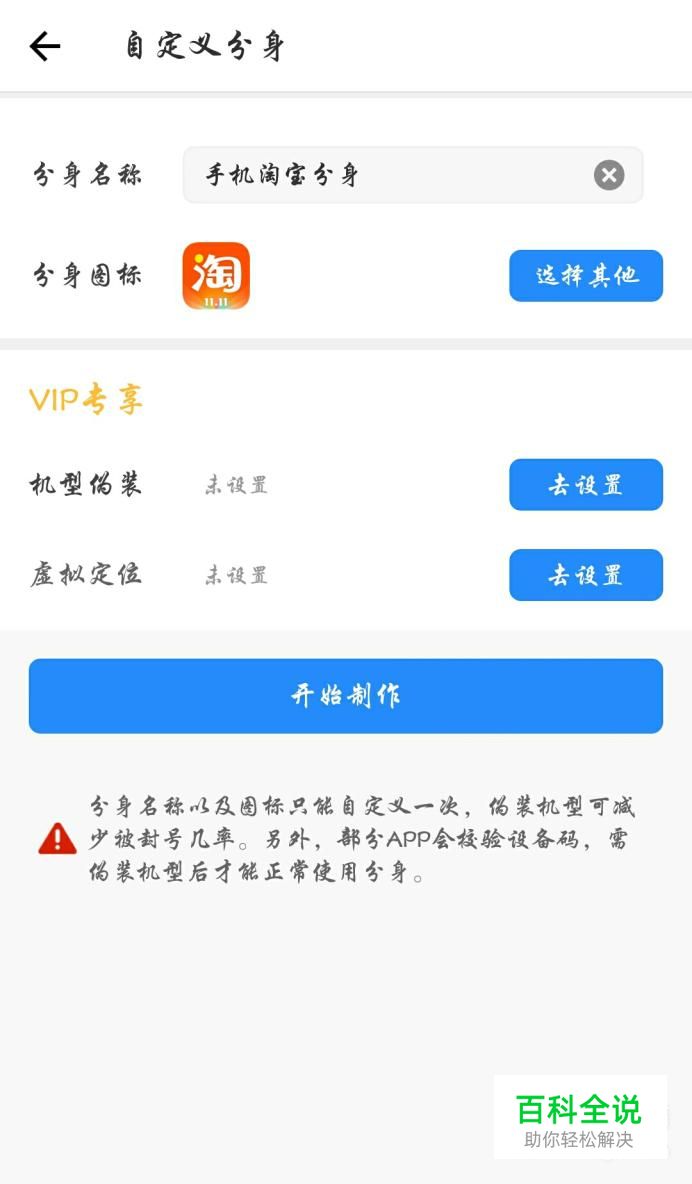692x1184 pixels.
Task: Tap the 分身名称 text field
Action: pyautogui.click(x=412, y=175)
